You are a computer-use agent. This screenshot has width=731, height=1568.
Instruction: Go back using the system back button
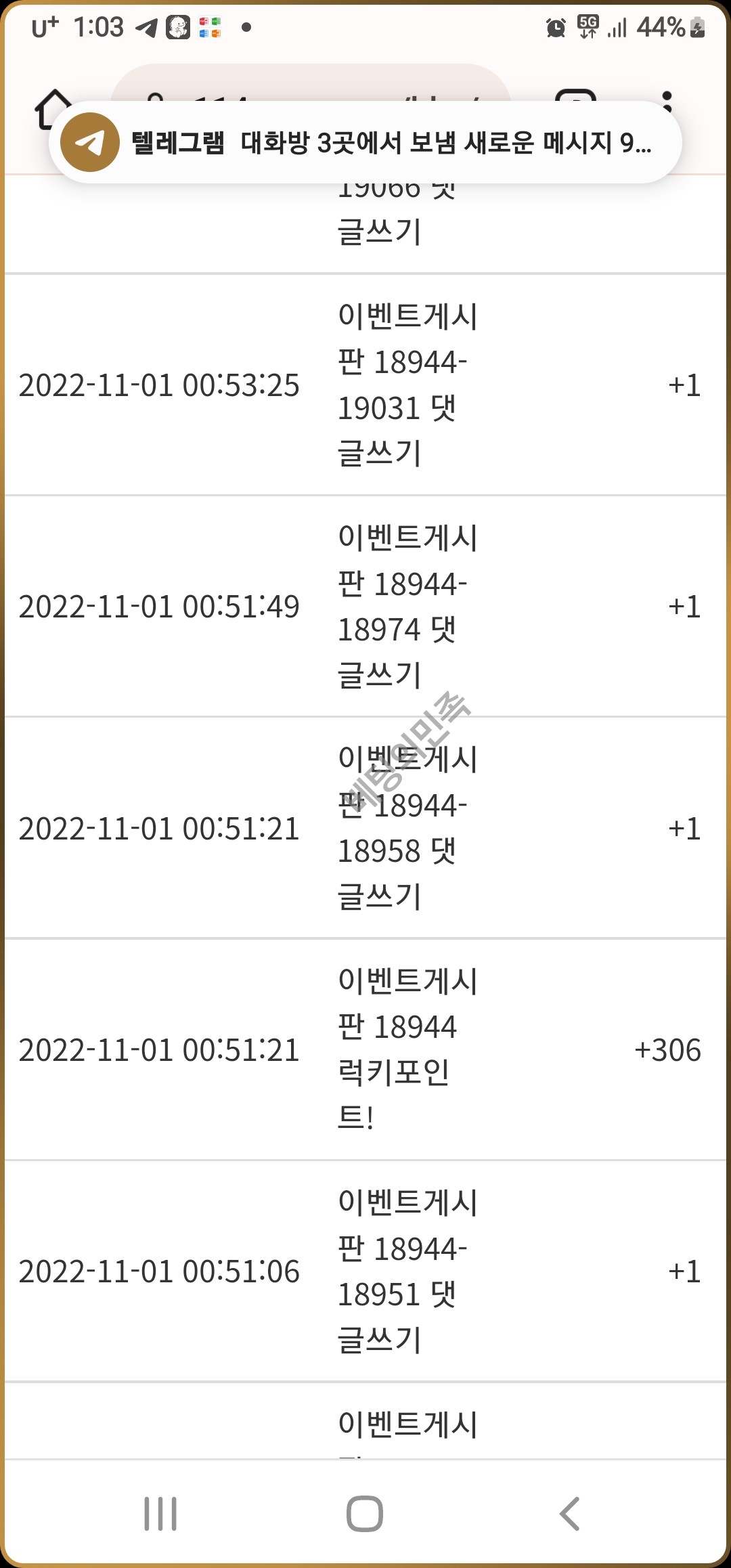tap(570, 1514)
